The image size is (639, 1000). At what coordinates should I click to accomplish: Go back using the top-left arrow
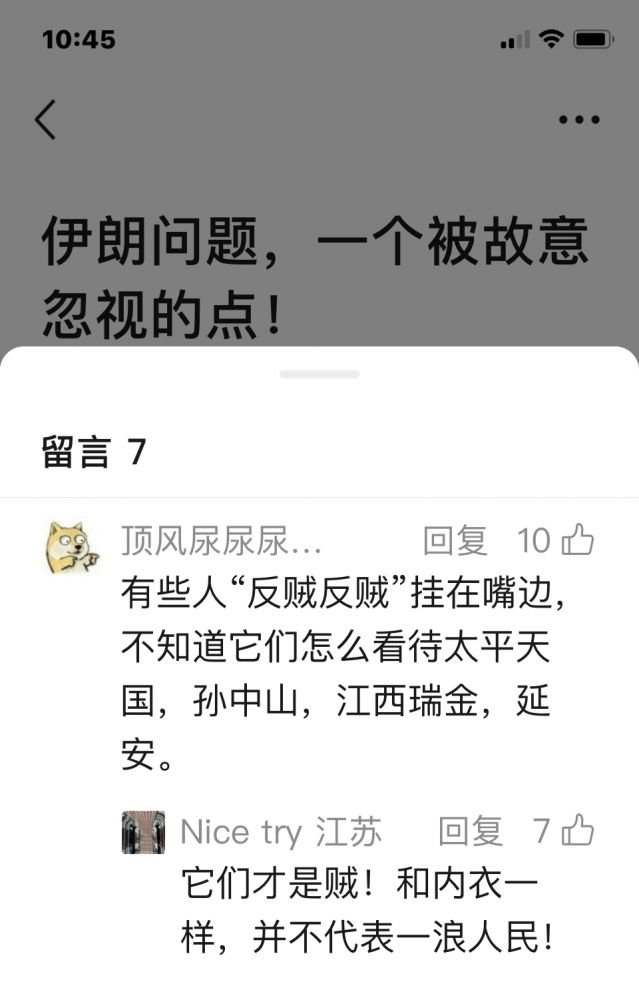[46, 120]
